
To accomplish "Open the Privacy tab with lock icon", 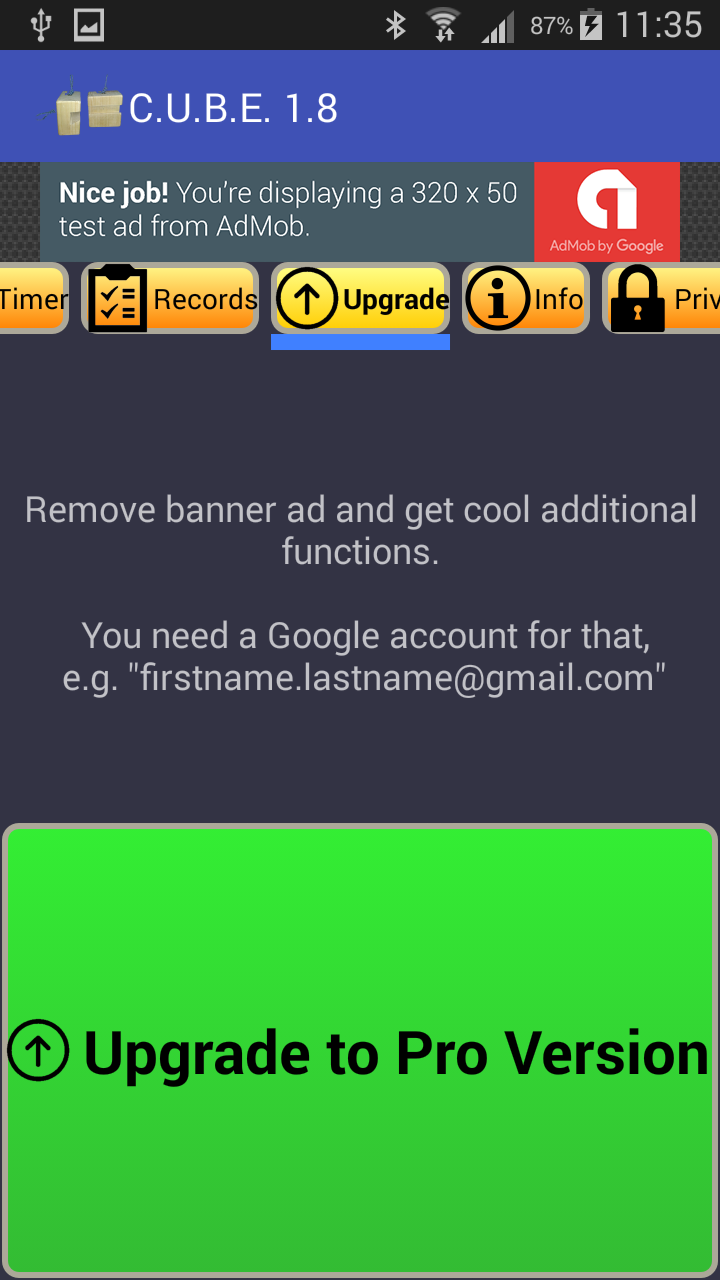I will (x=662, y=298).
